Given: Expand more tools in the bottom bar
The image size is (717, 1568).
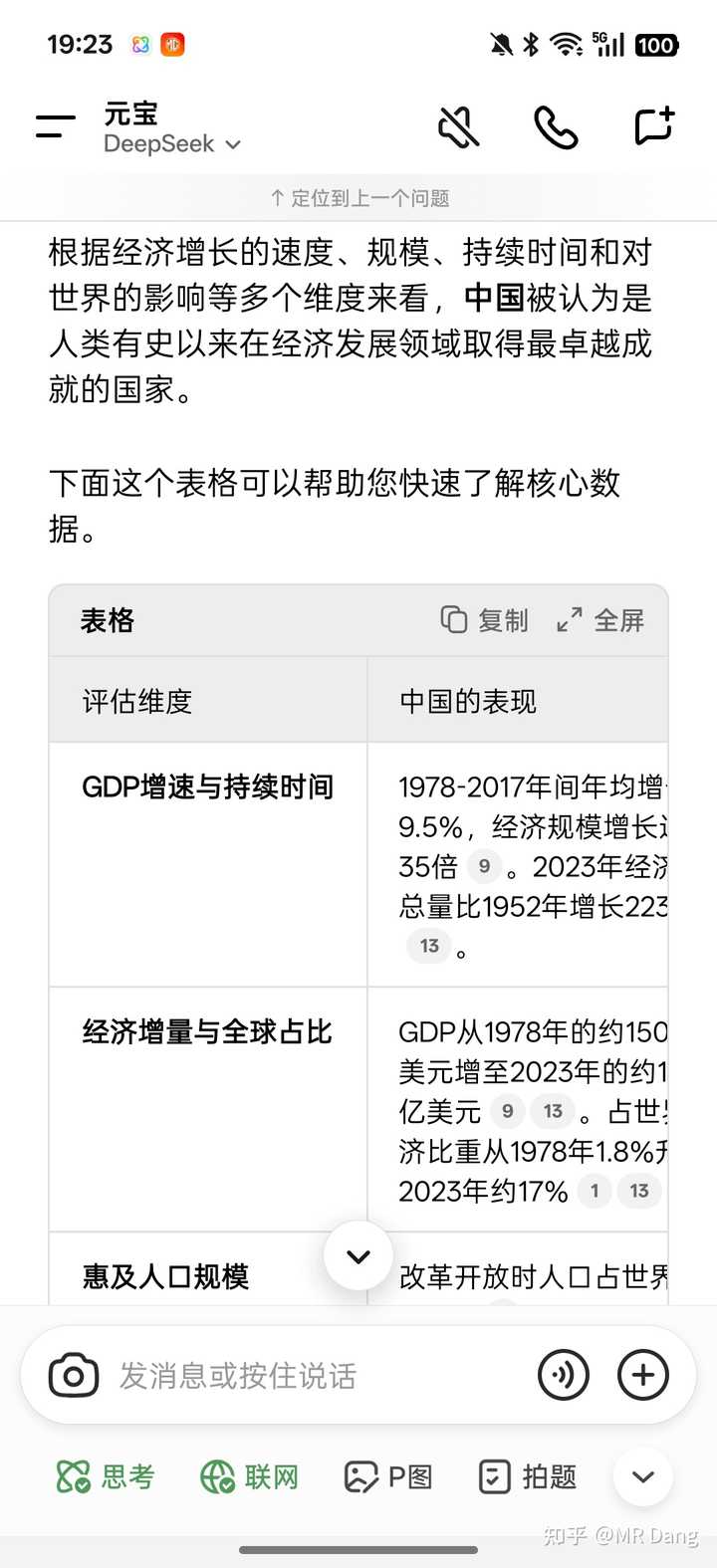Looking at the screenshot, I should click(x=643, y=1477).
